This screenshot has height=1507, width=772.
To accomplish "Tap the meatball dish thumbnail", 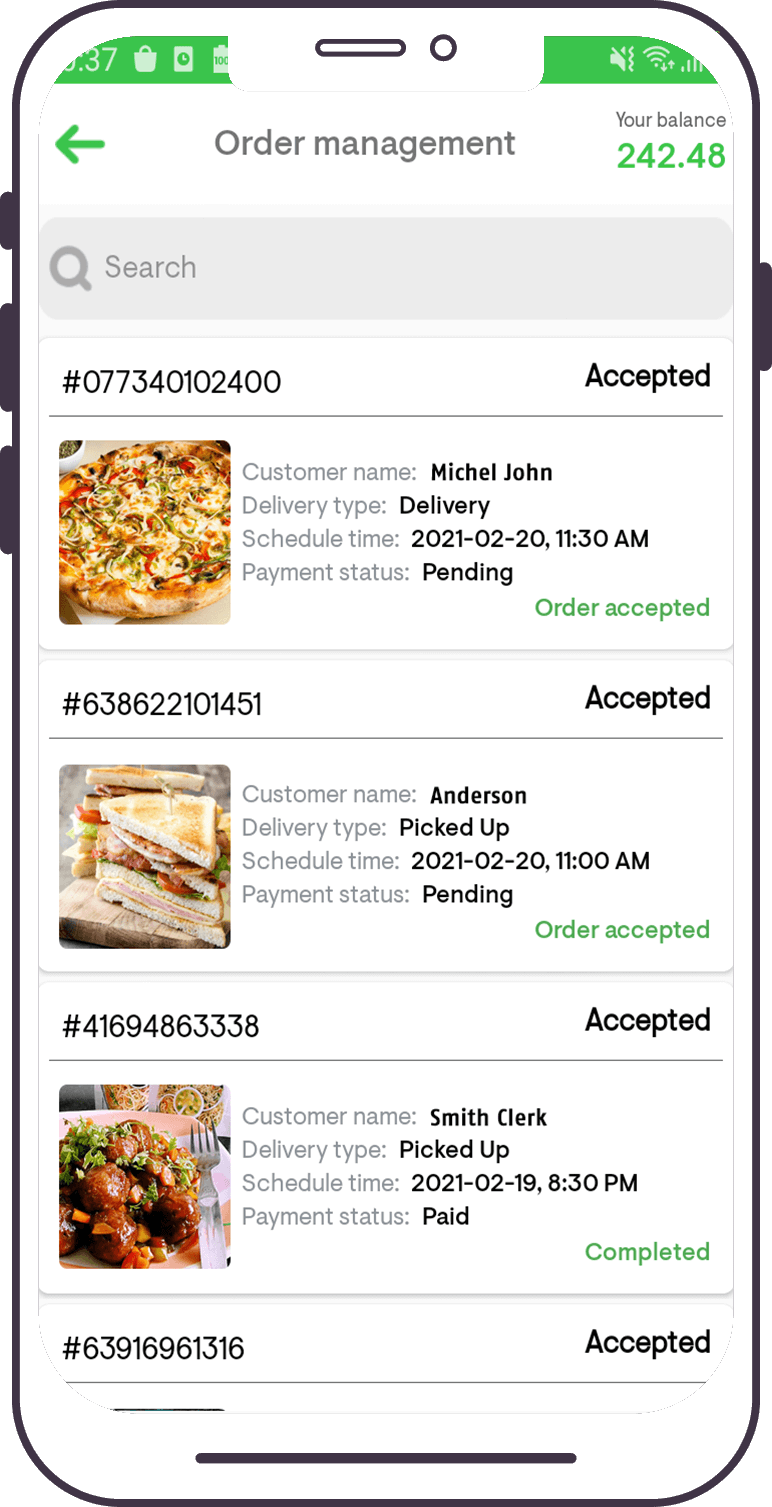I will 144,1177.
